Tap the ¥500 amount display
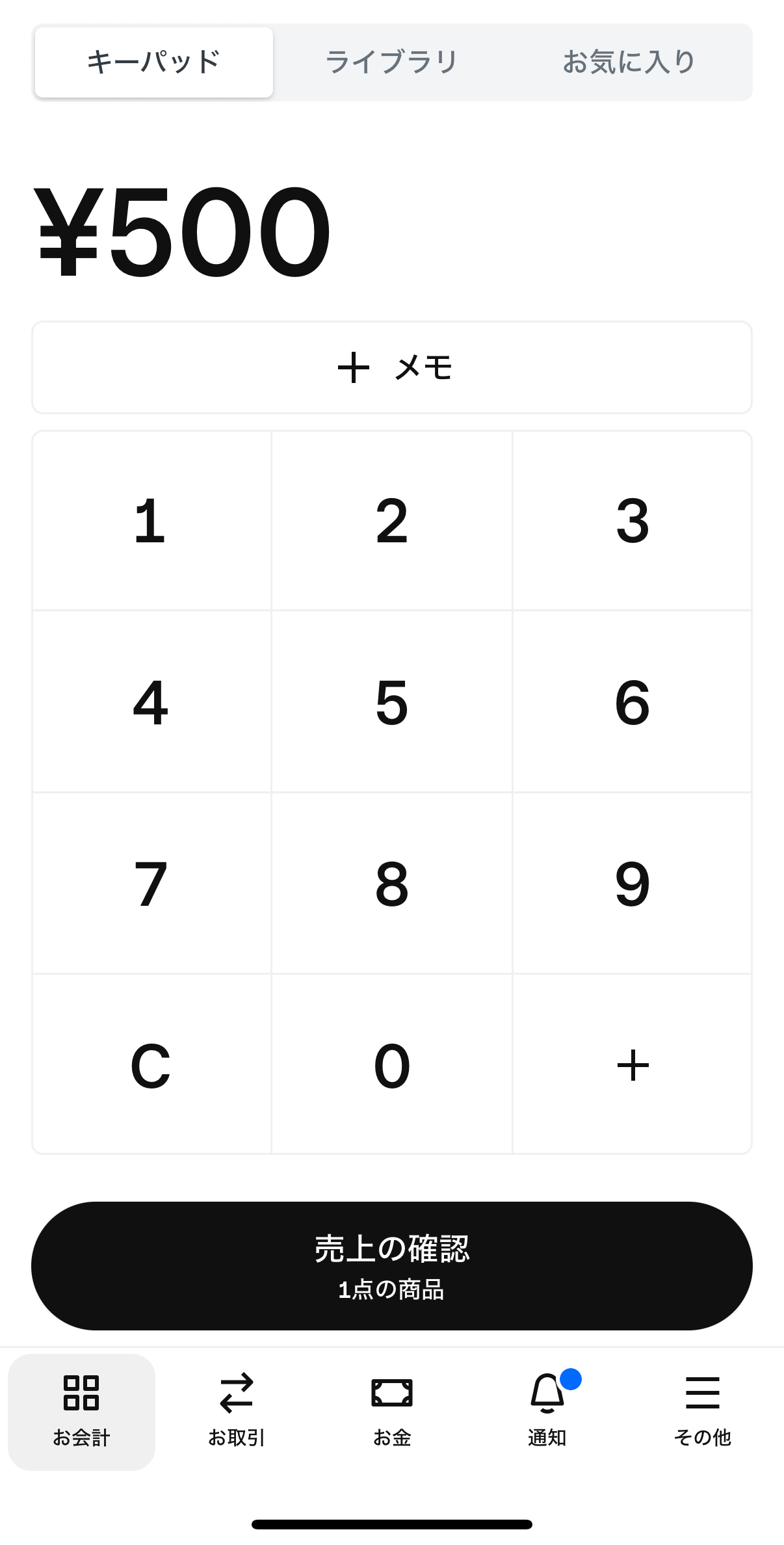The image size is (784, 1545). click(x=182, y=231)
